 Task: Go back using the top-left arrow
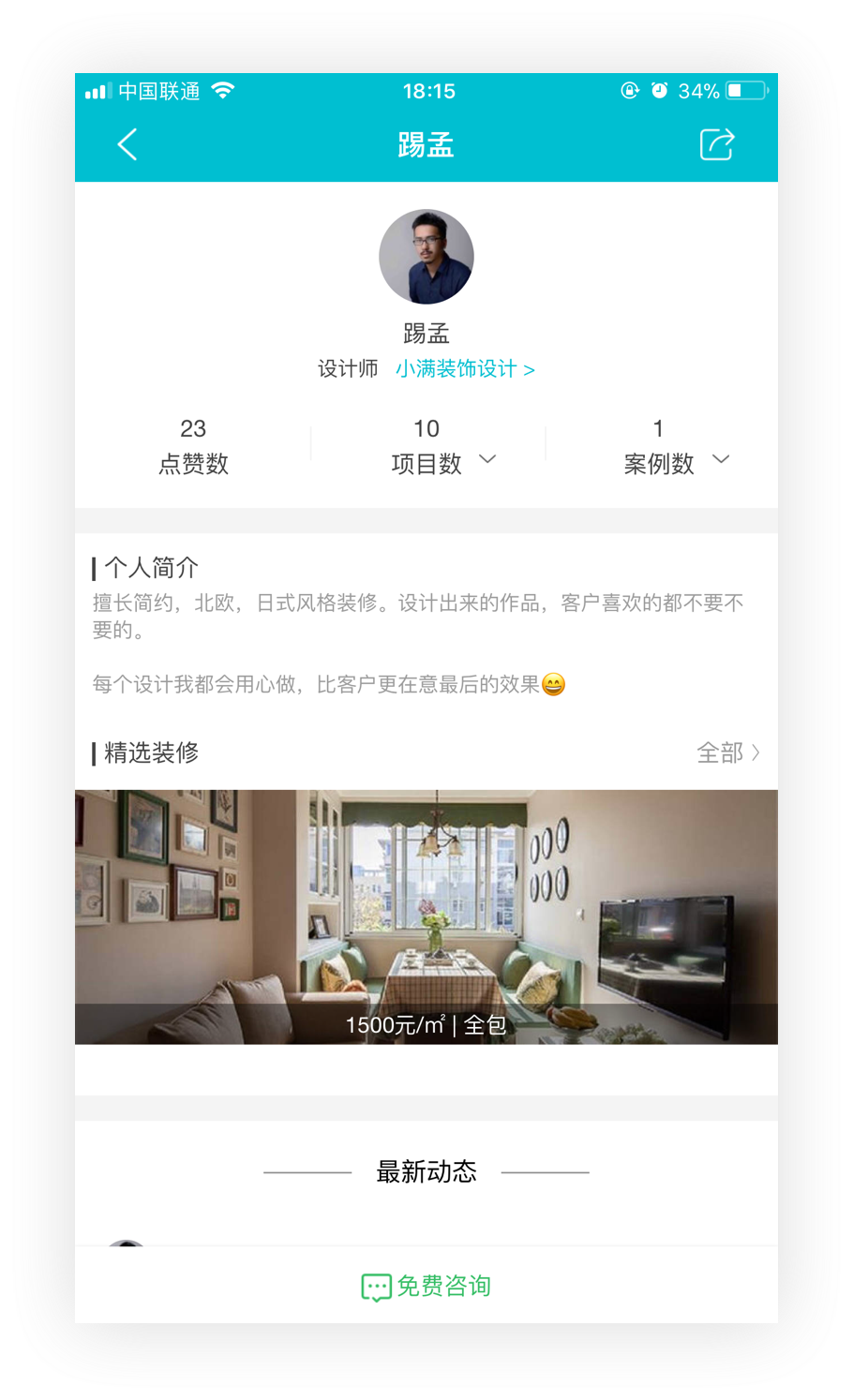coord(128,145)
